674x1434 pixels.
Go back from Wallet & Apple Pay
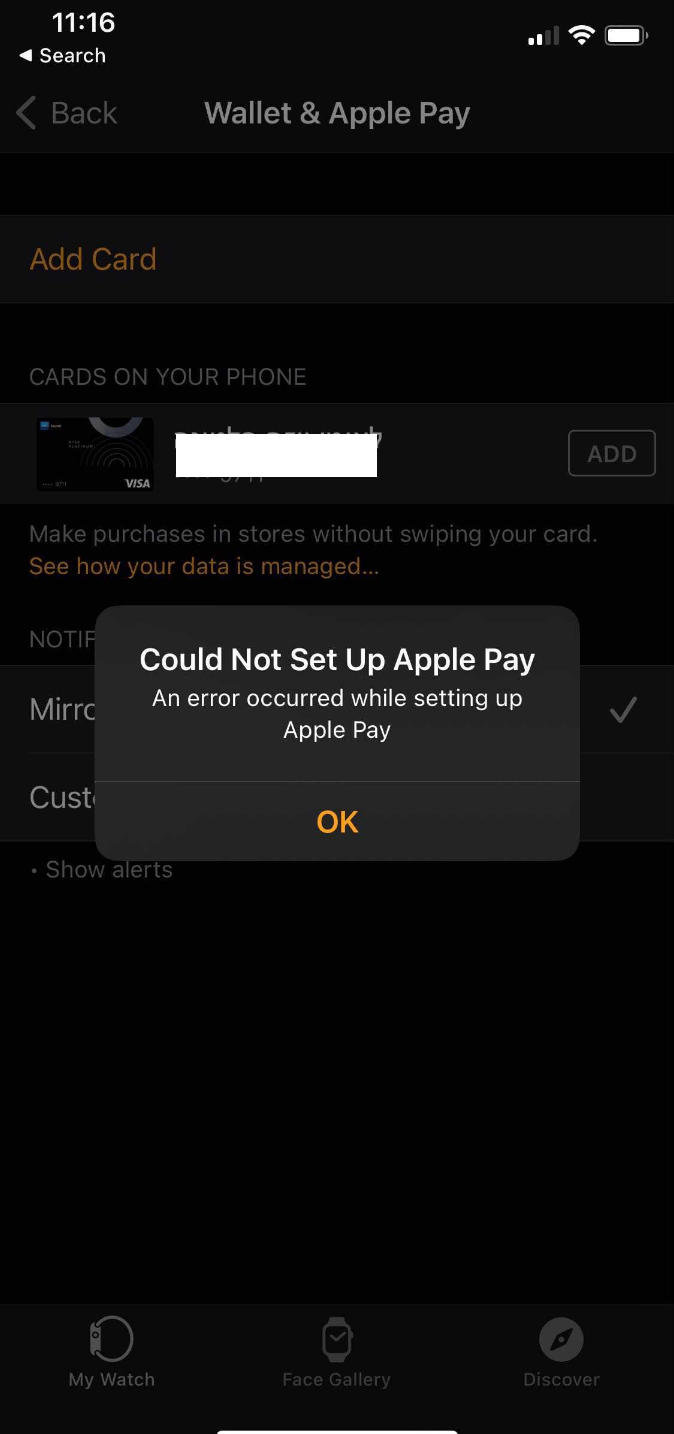pos(68,113)
